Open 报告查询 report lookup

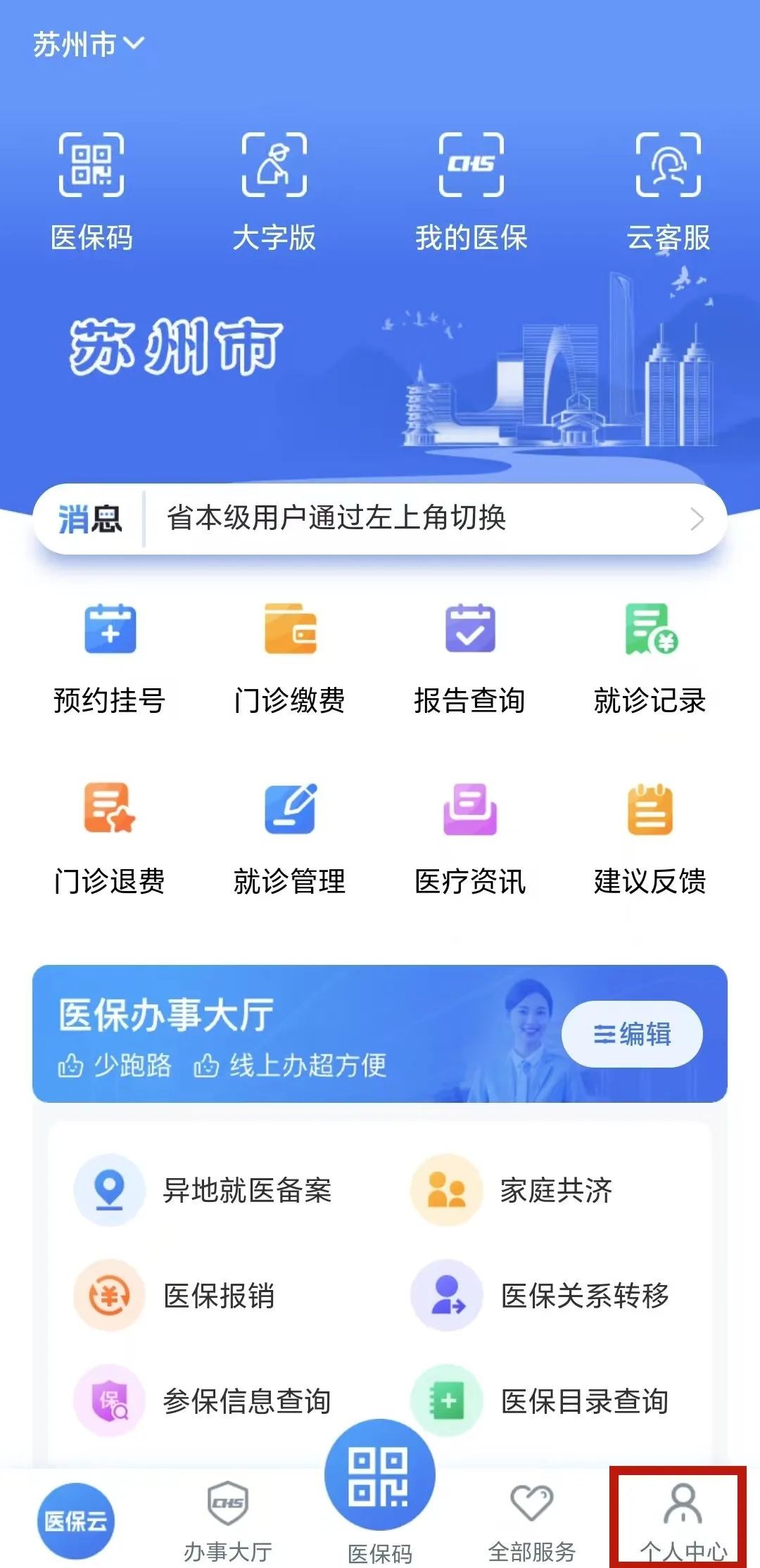click(470, 658)
